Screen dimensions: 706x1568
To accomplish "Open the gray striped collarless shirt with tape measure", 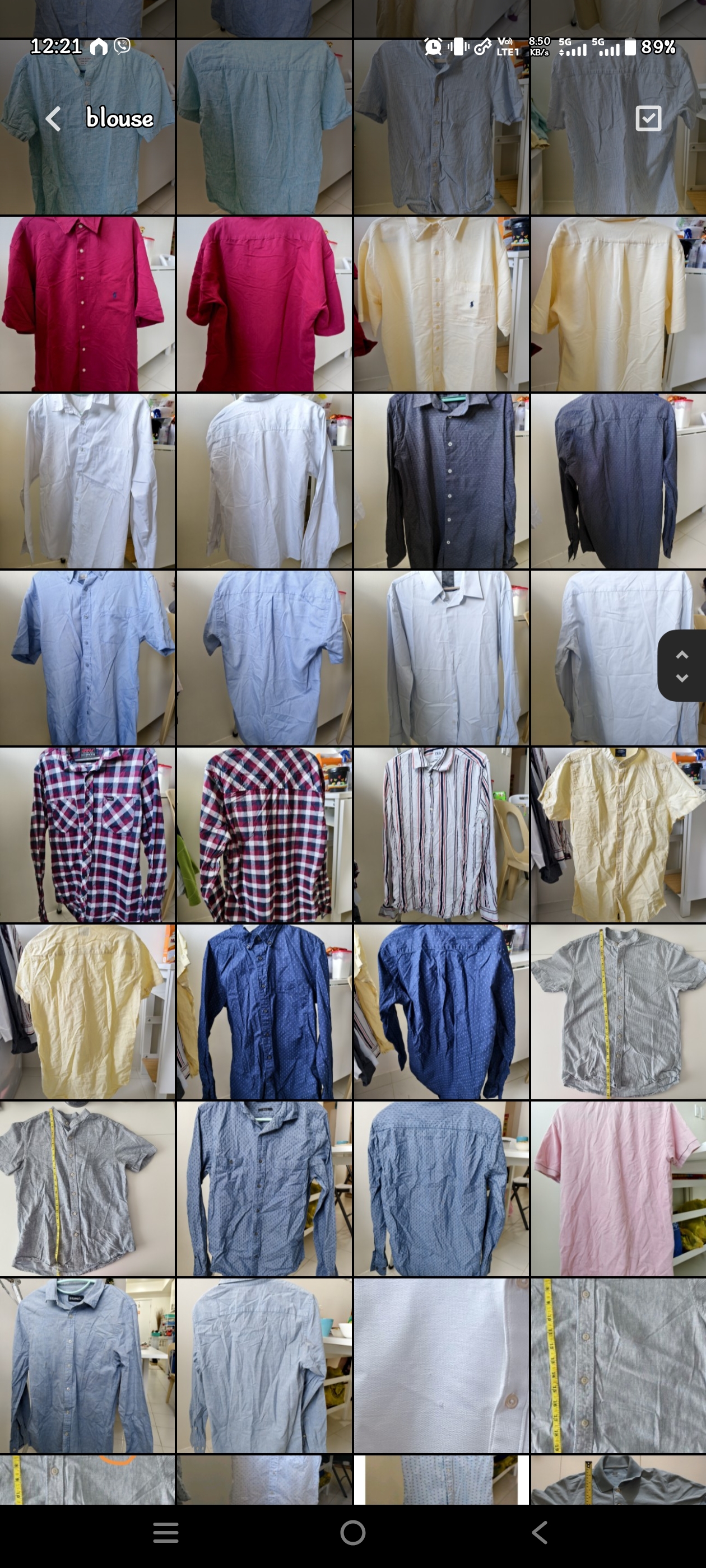I will pyautogui.click(x=618, y=1012).
